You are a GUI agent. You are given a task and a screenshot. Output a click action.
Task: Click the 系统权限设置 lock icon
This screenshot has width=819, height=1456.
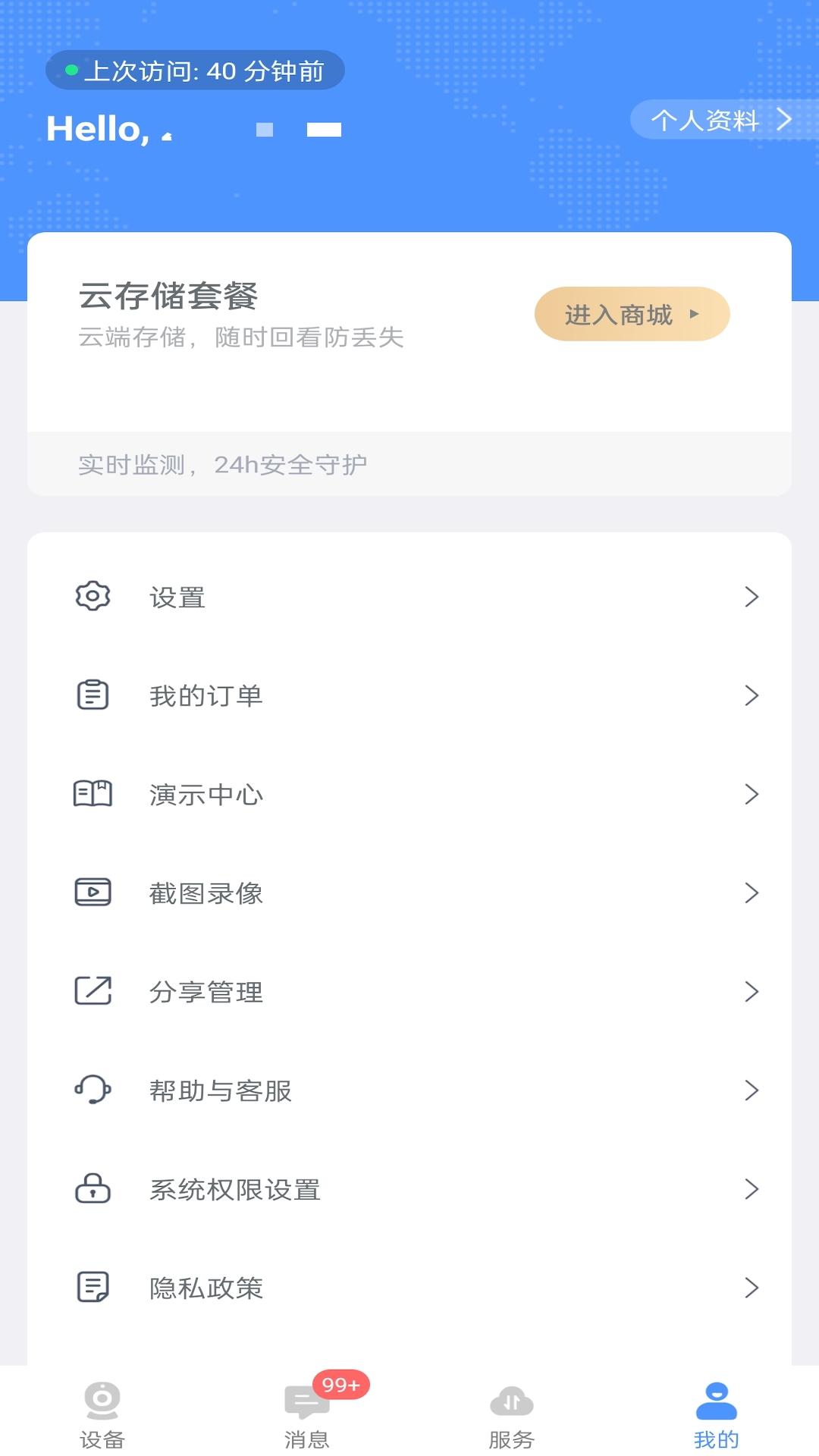[93, 1189]
